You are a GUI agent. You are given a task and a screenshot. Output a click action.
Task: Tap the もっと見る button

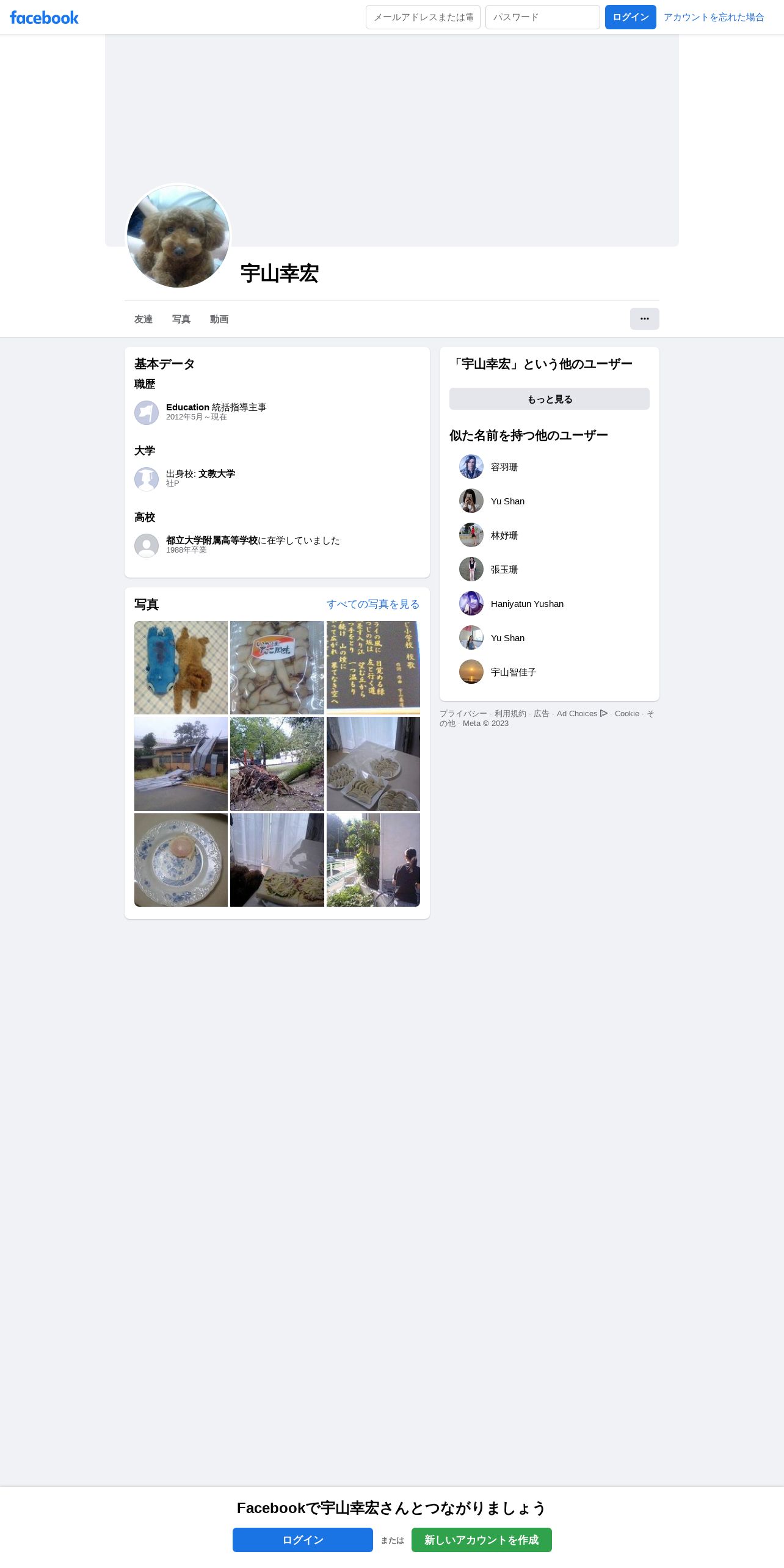(x=549, y=399)
